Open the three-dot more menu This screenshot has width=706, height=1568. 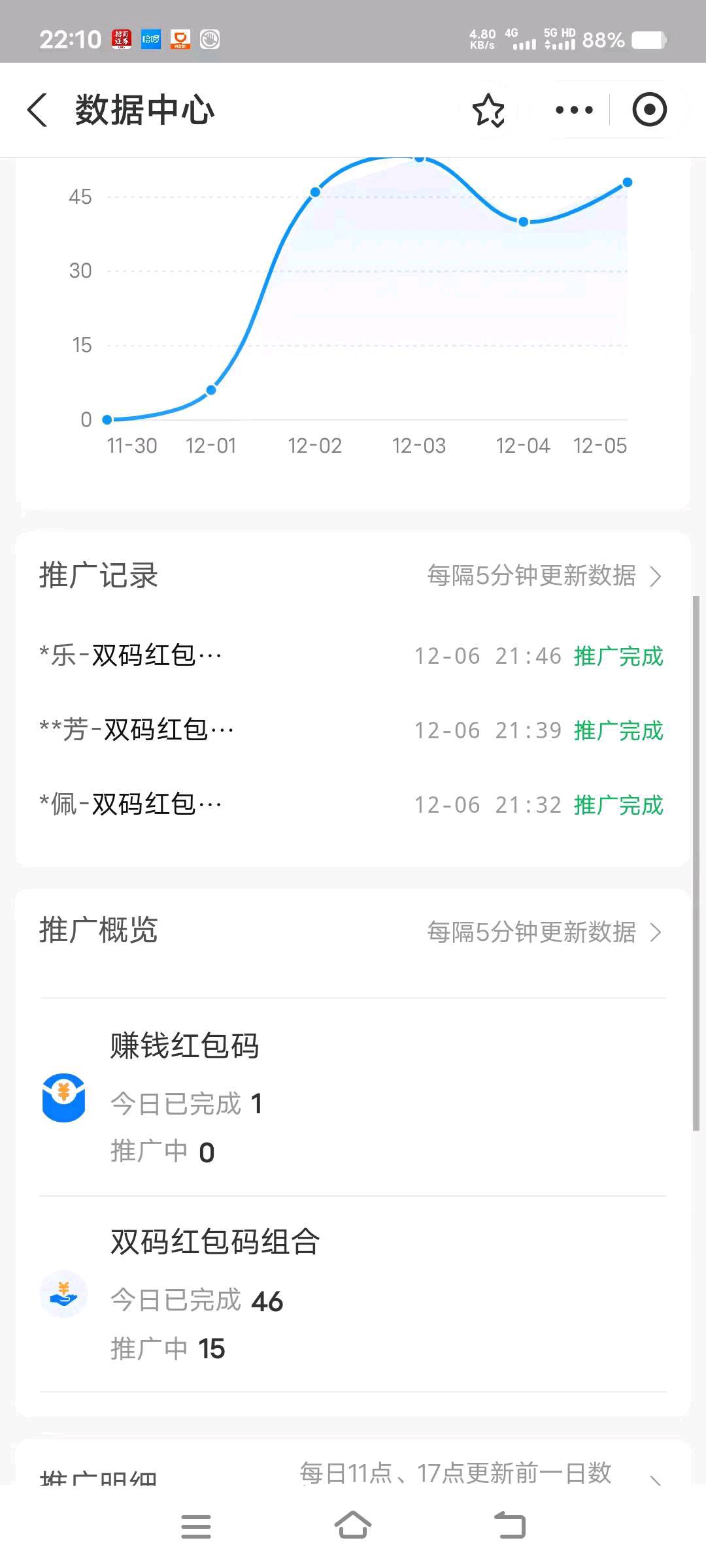pyautogui.click(x=574, y=110)
